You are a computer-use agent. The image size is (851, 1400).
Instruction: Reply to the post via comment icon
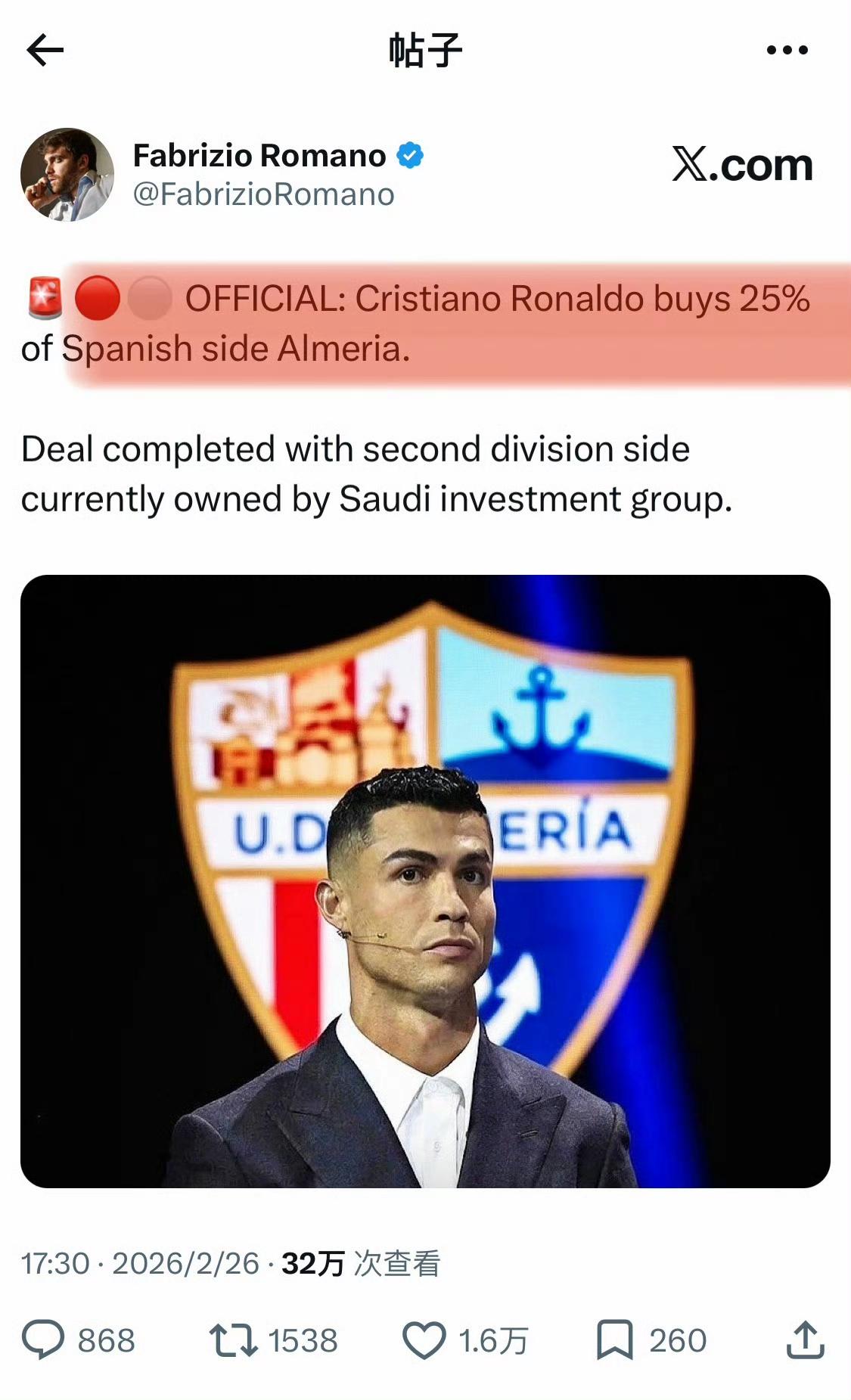[43, 1340]
